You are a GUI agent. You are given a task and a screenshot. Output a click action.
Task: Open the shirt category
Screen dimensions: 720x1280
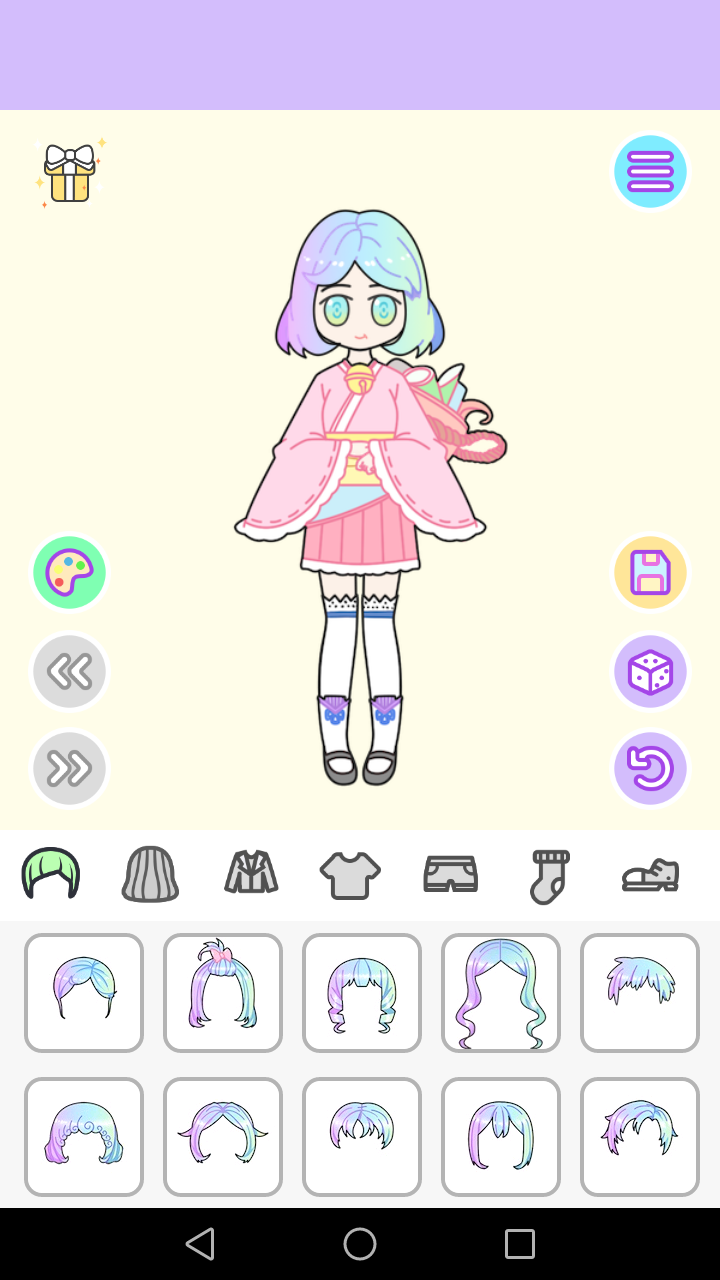(349, 873)
